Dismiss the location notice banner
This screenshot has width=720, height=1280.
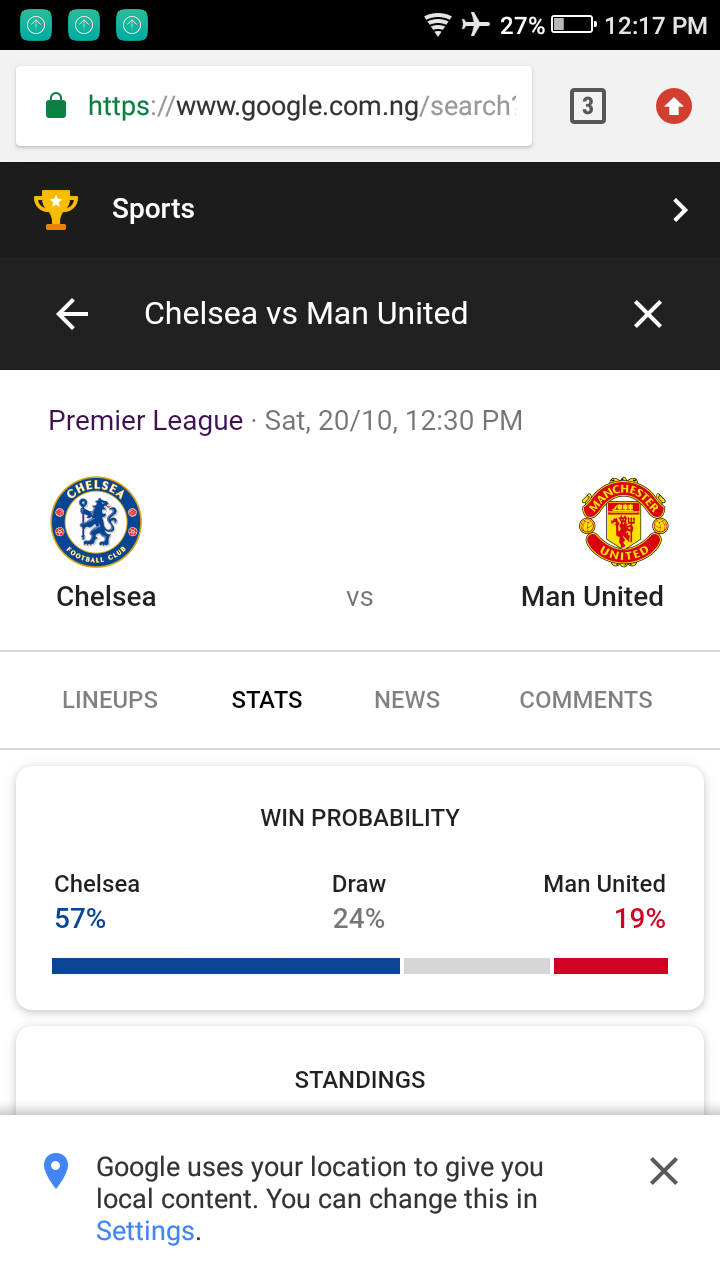pos(664,1171)
